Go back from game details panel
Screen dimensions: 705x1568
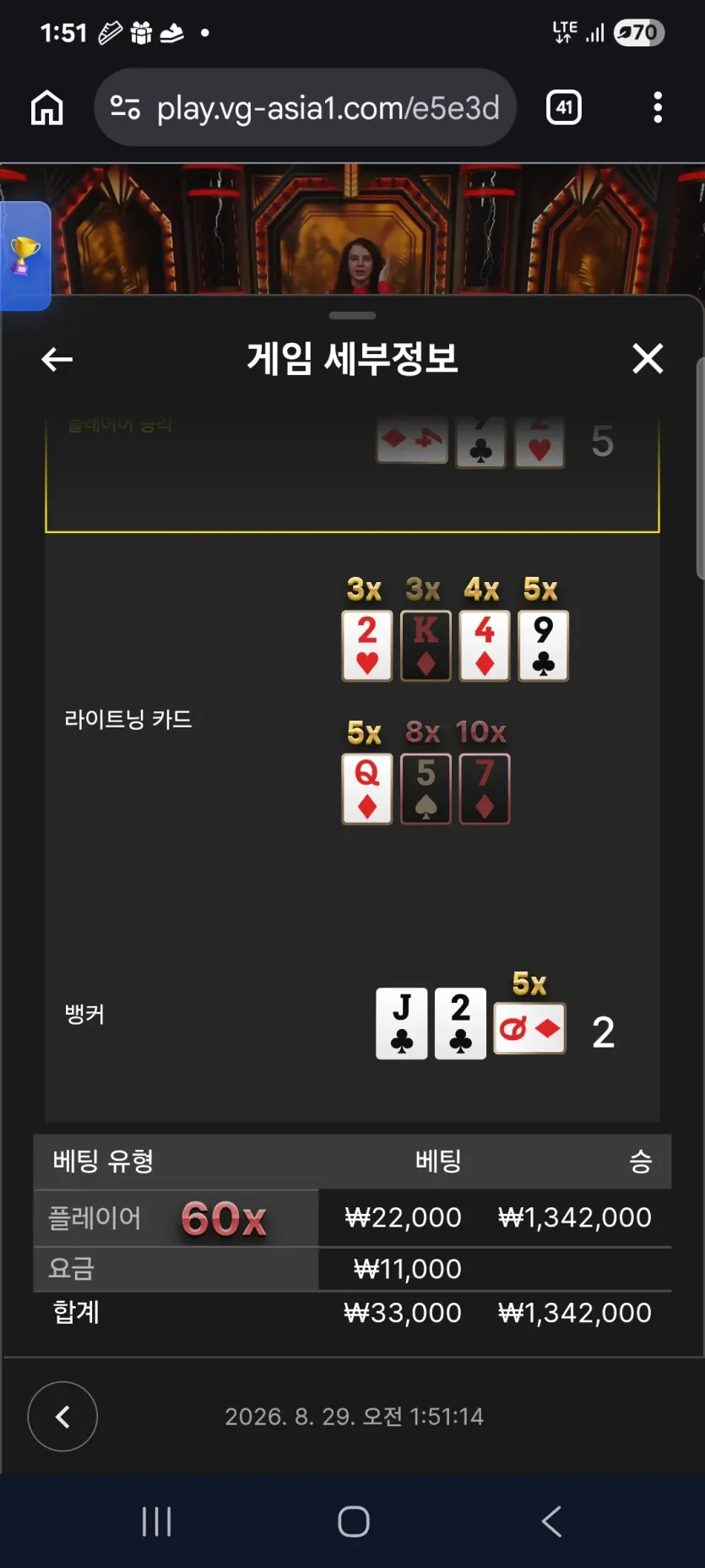57,359
